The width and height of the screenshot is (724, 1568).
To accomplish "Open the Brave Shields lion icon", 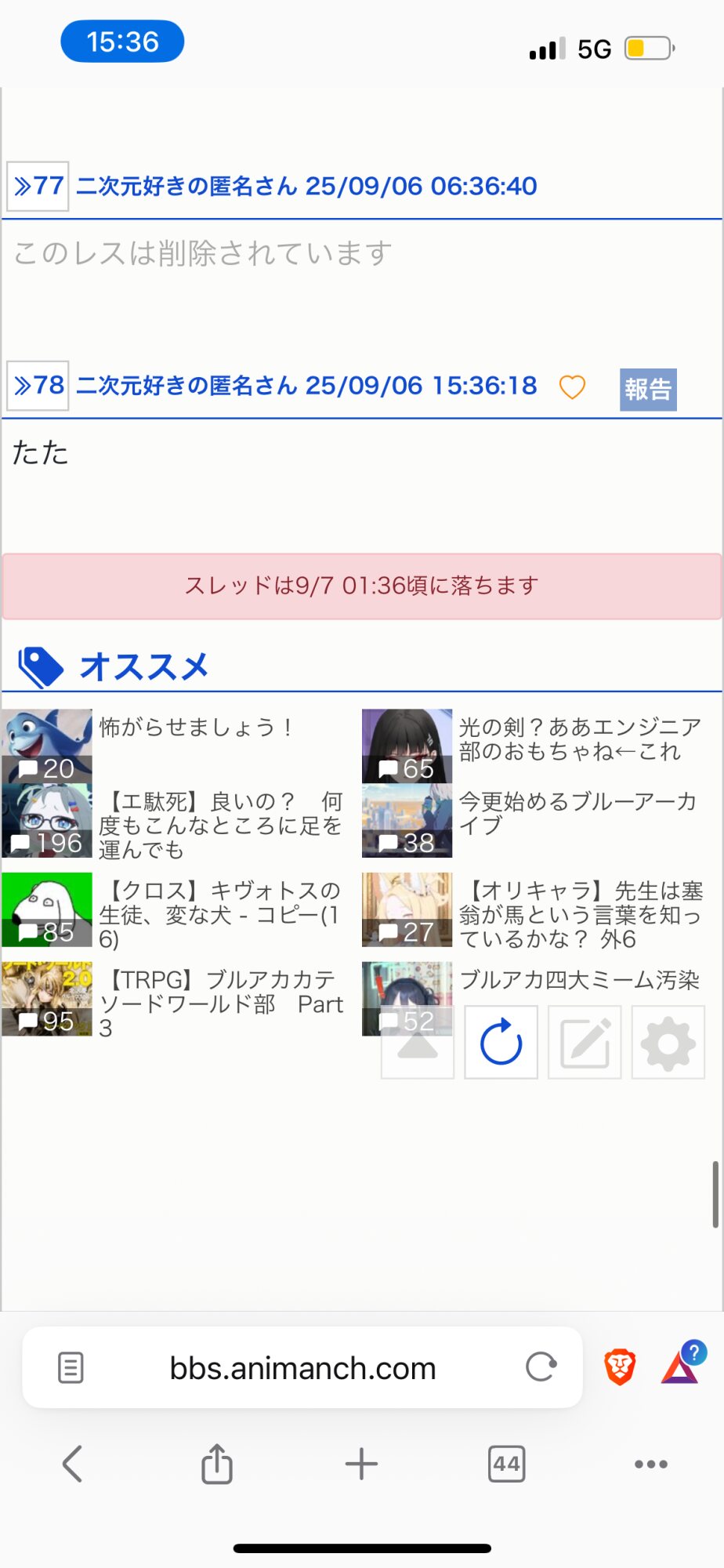I will coord(620,1367).
